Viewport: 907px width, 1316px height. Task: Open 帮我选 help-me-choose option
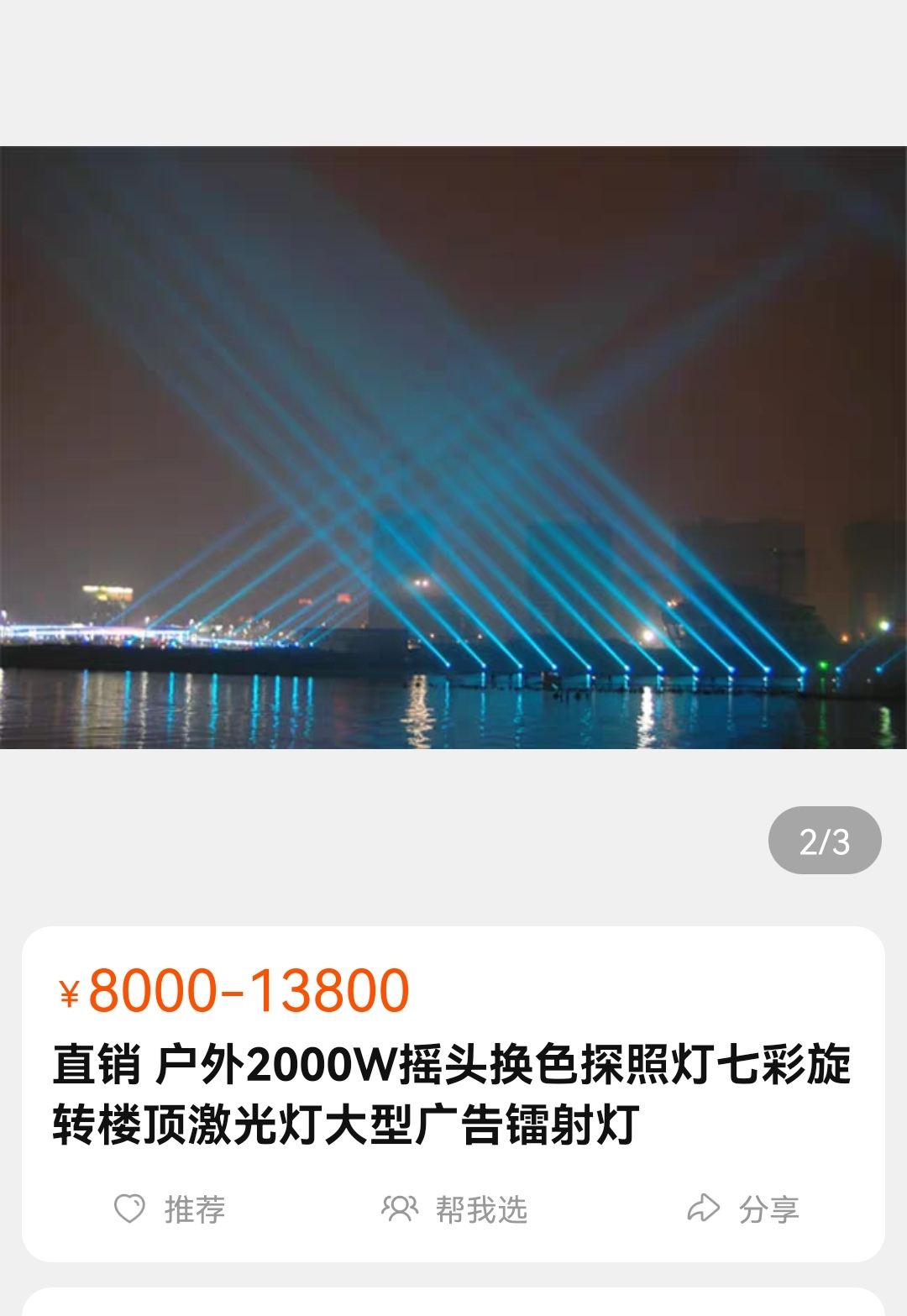coord(454,1209)
